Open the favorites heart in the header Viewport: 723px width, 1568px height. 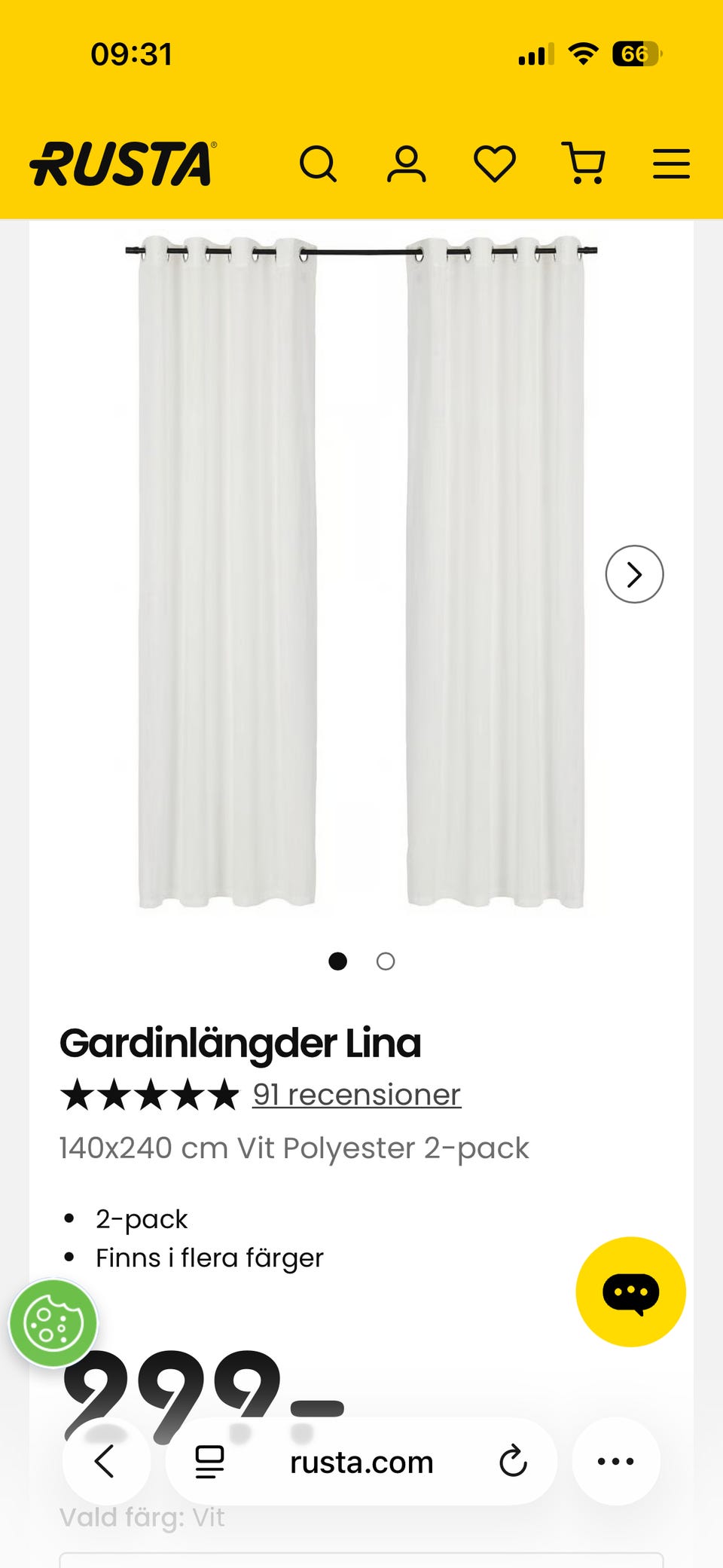click(x=494, y=164)
